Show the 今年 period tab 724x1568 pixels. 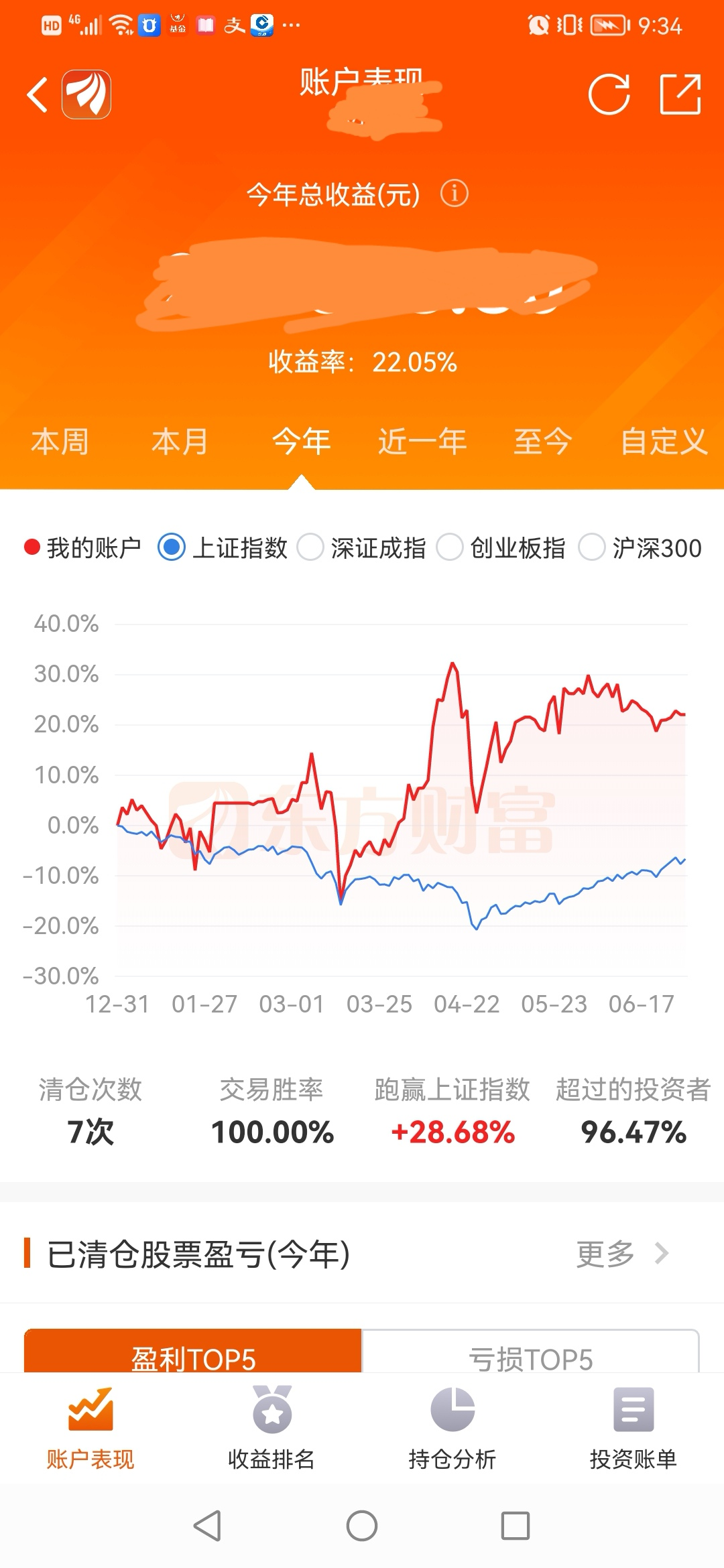[301, 442]
